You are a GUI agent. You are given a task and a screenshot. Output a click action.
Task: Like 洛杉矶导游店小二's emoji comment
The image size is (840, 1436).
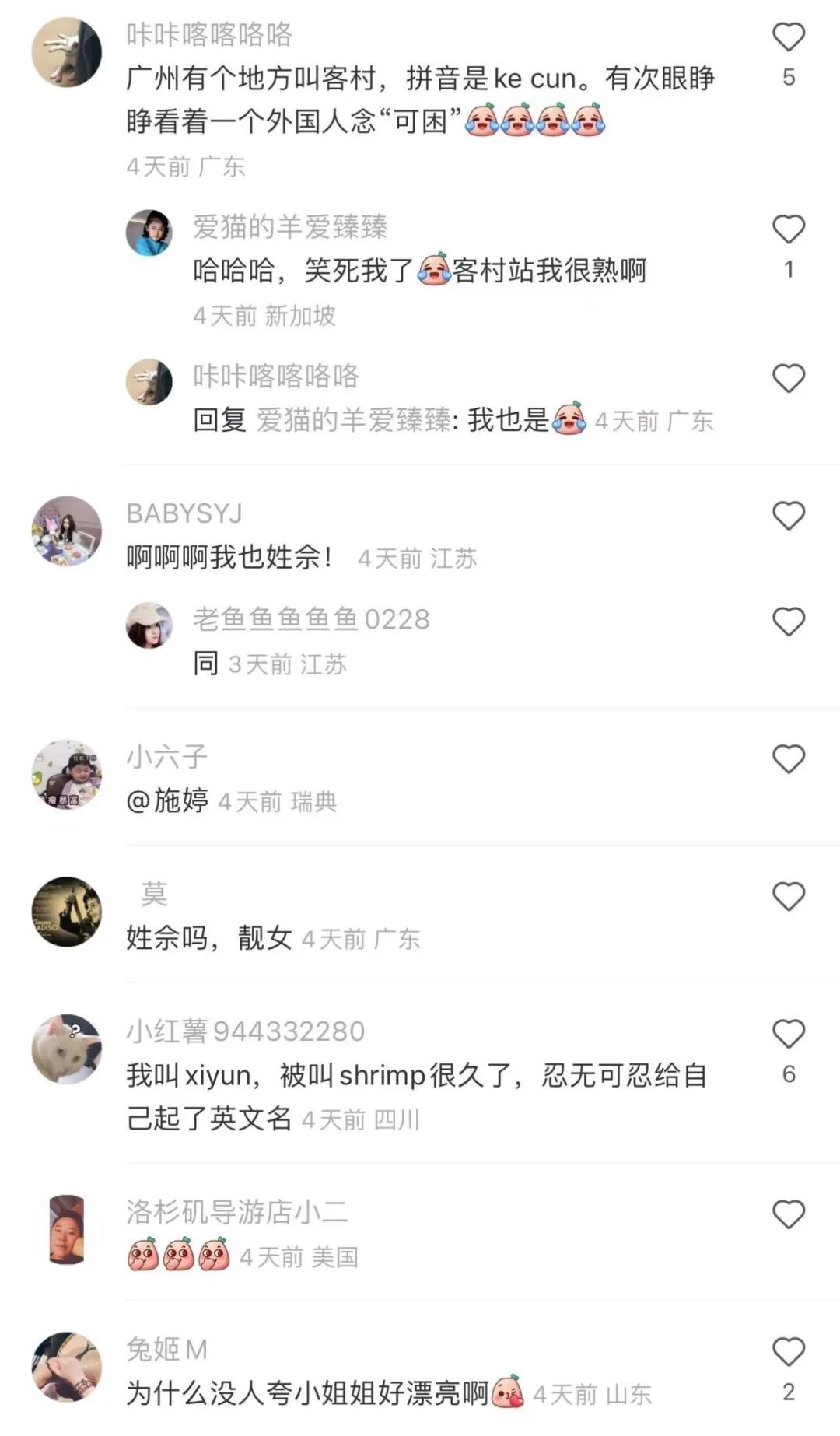click(x=788, y=1214)
